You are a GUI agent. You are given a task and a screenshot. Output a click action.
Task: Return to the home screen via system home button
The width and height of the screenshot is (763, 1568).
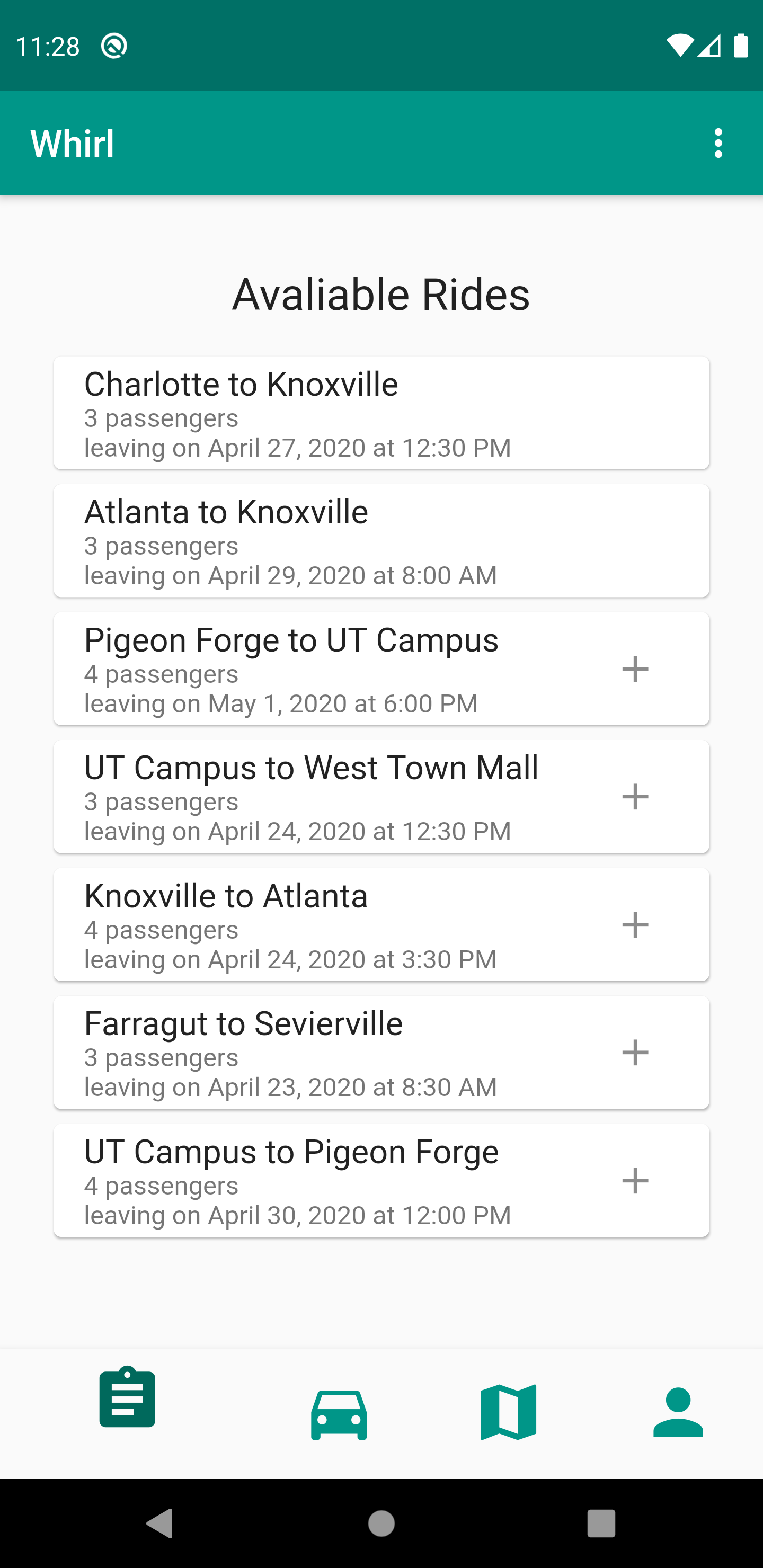click(x=381, y=1524)
